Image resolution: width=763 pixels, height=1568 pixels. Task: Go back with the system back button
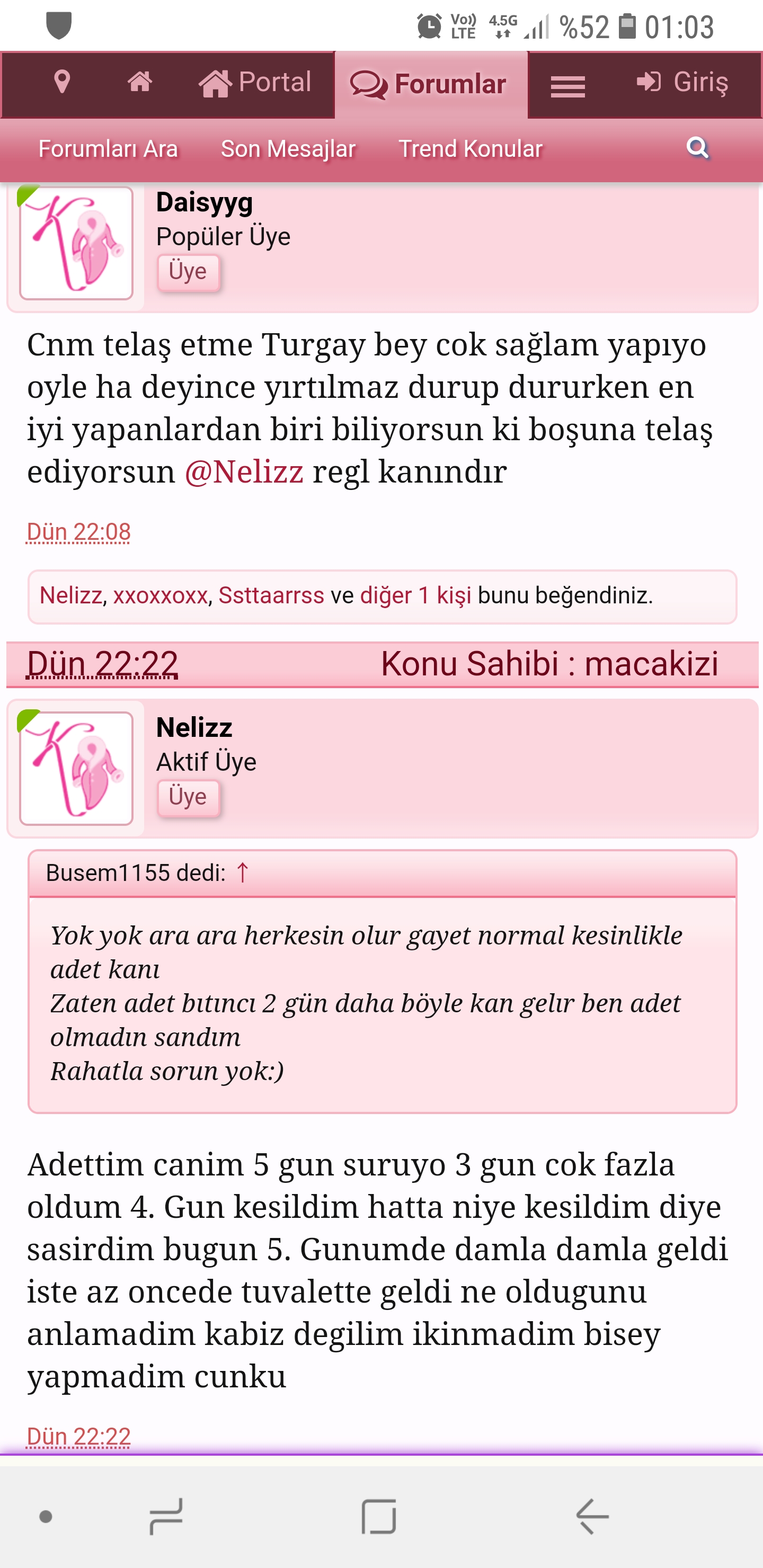(x=592, y=1516)
